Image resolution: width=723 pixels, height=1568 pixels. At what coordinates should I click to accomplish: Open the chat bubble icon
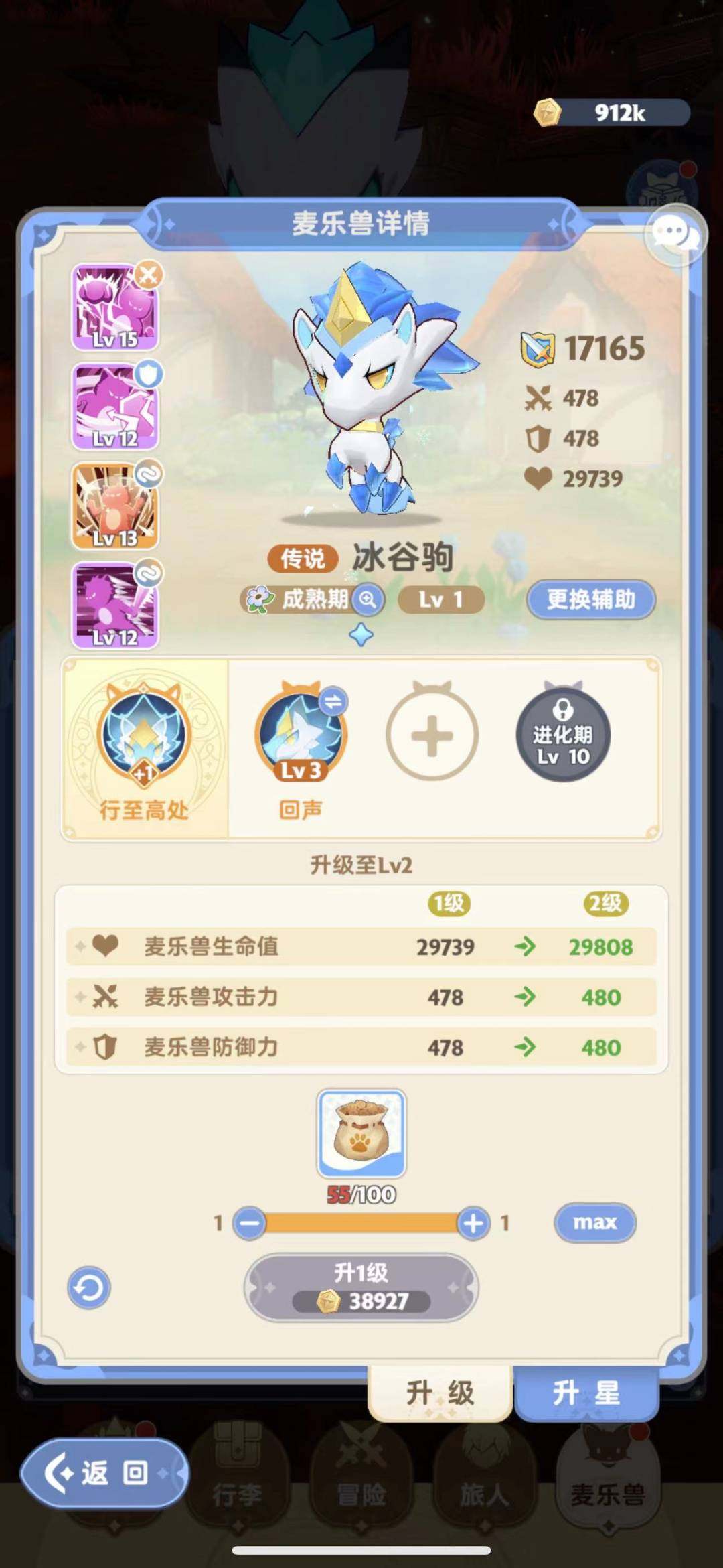[x=677, y=234]
